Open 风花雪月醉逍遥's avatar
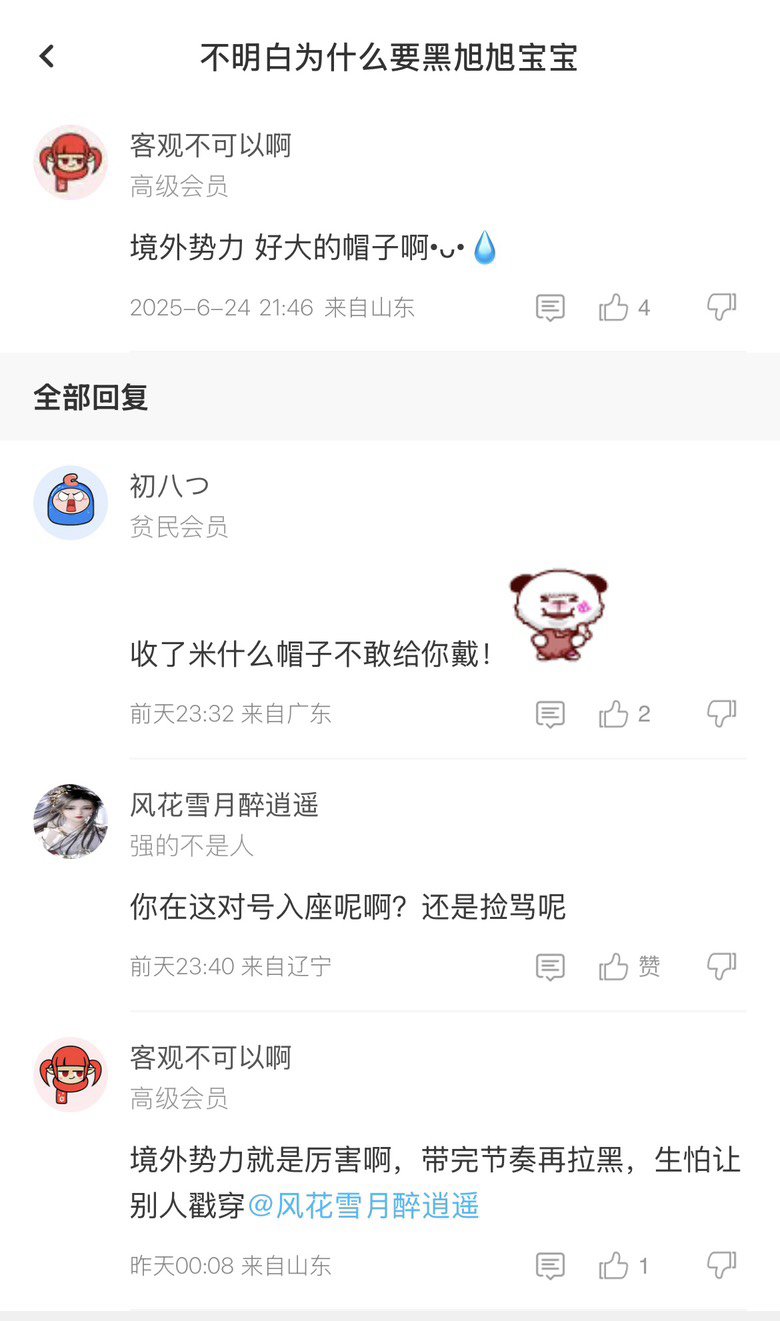The width and height of the screenshot is (780, 1321). click(x=70, y=821)
